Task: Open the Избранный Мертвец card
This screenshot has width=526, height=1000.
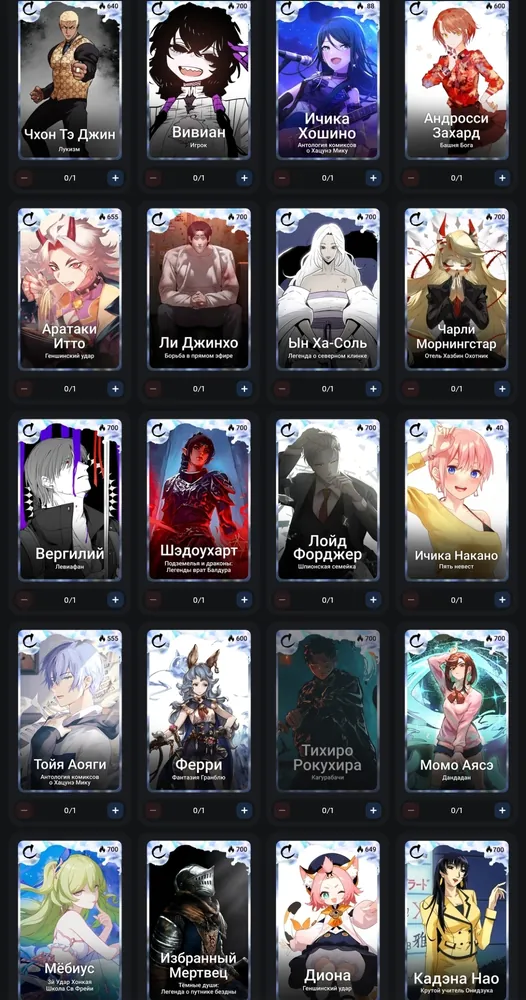Action: [x=199, y=920]
